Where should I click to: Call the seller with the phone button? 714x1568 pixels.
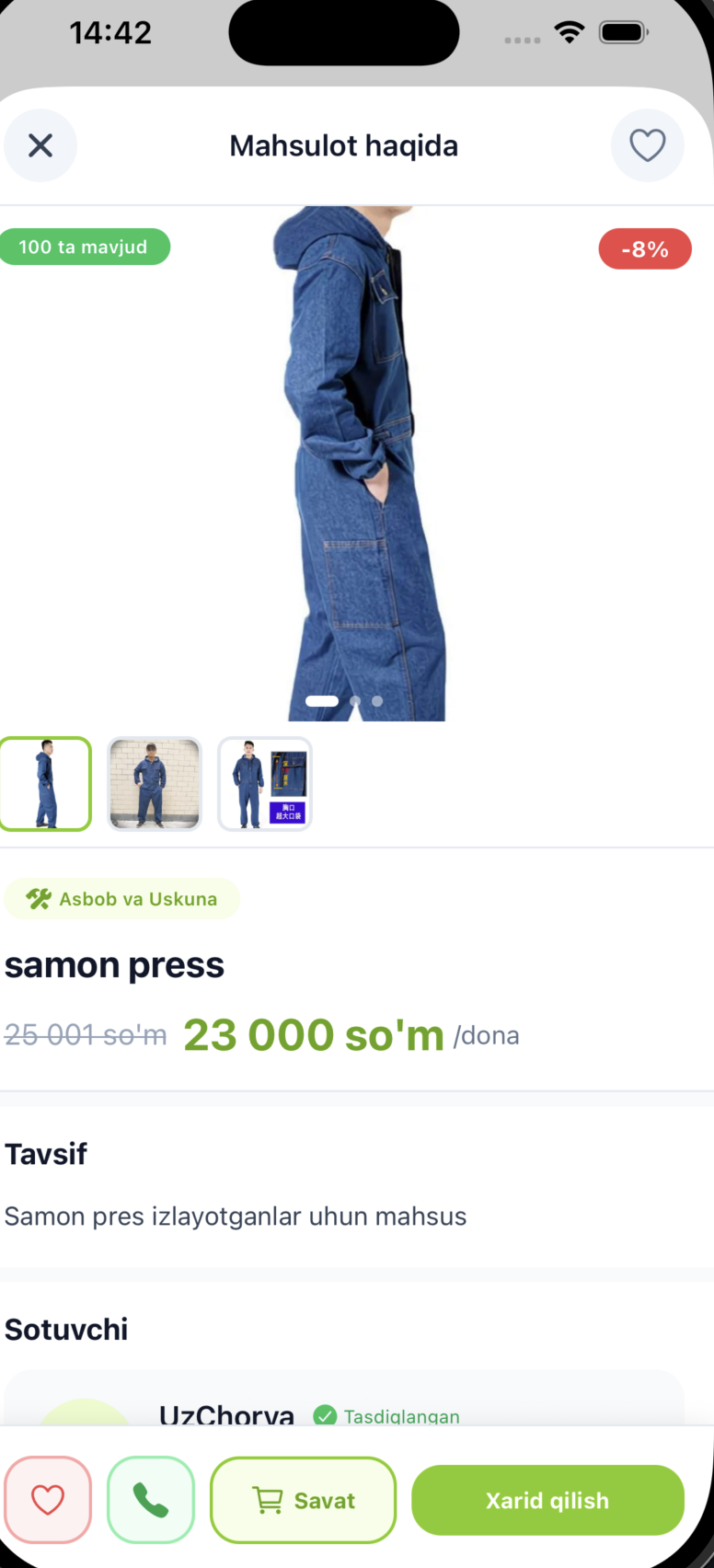click(x=151, y=1500)
